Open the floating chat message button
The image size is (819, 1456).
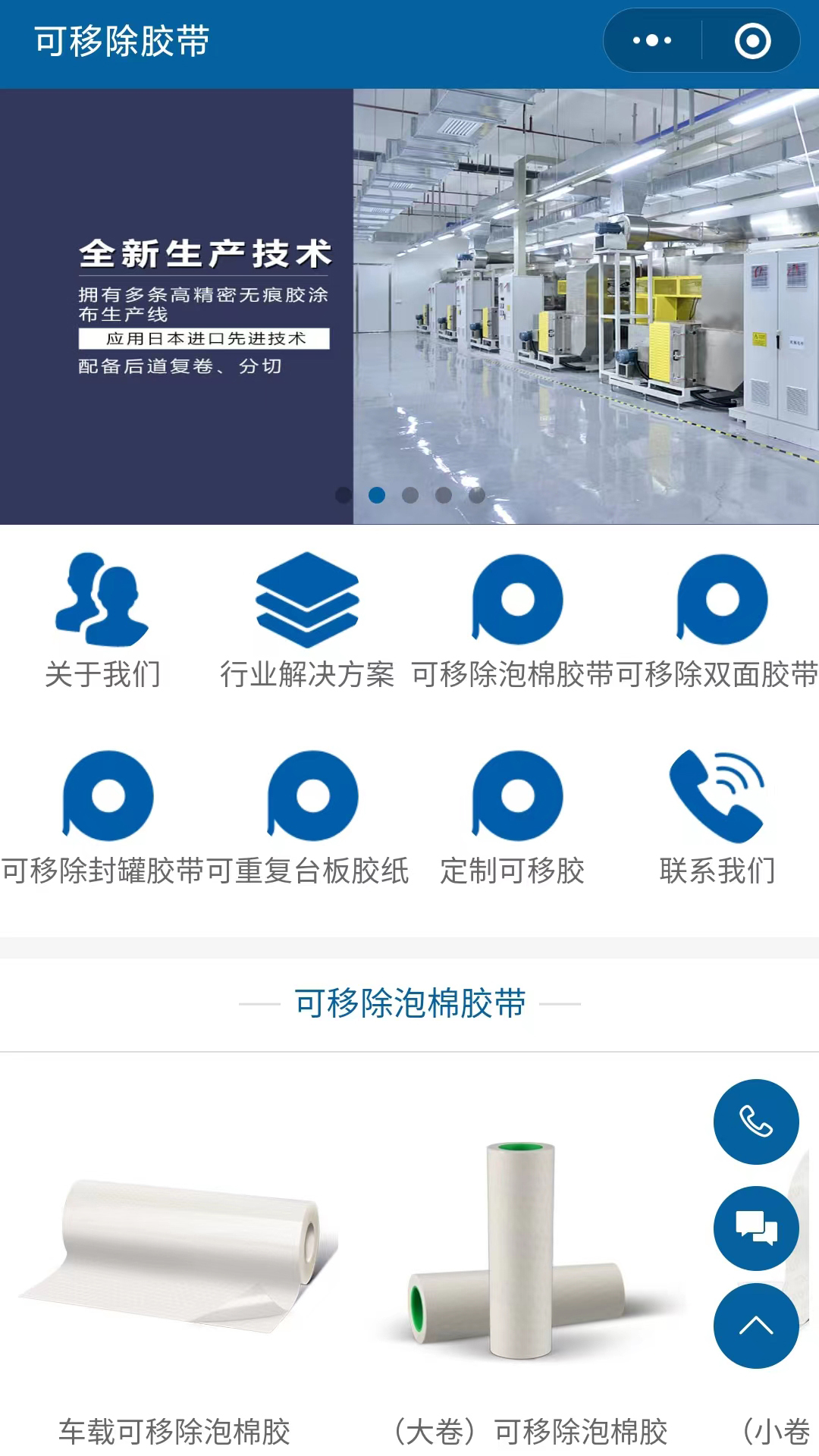[x=756, y=1228]
